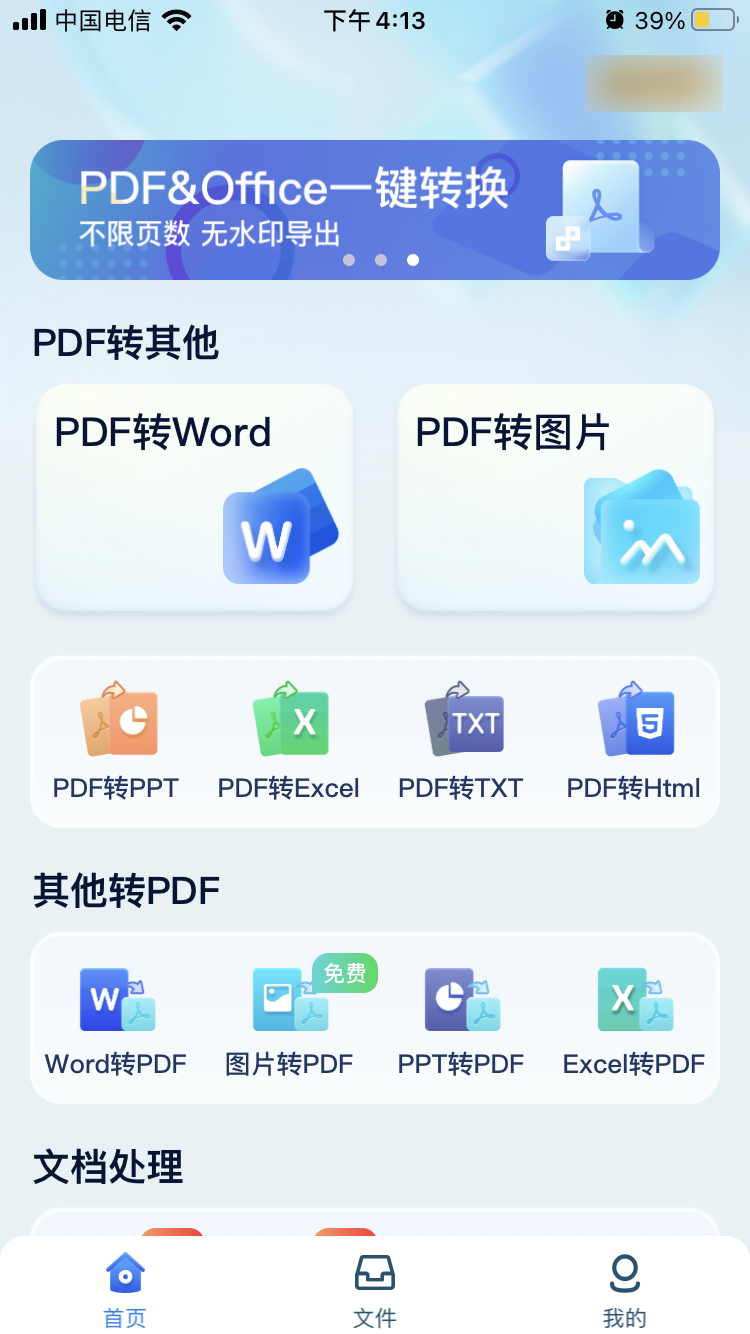750x1334 pixels.
Task: Open the PDF转Word converter
Action: (x=193, y=497)
